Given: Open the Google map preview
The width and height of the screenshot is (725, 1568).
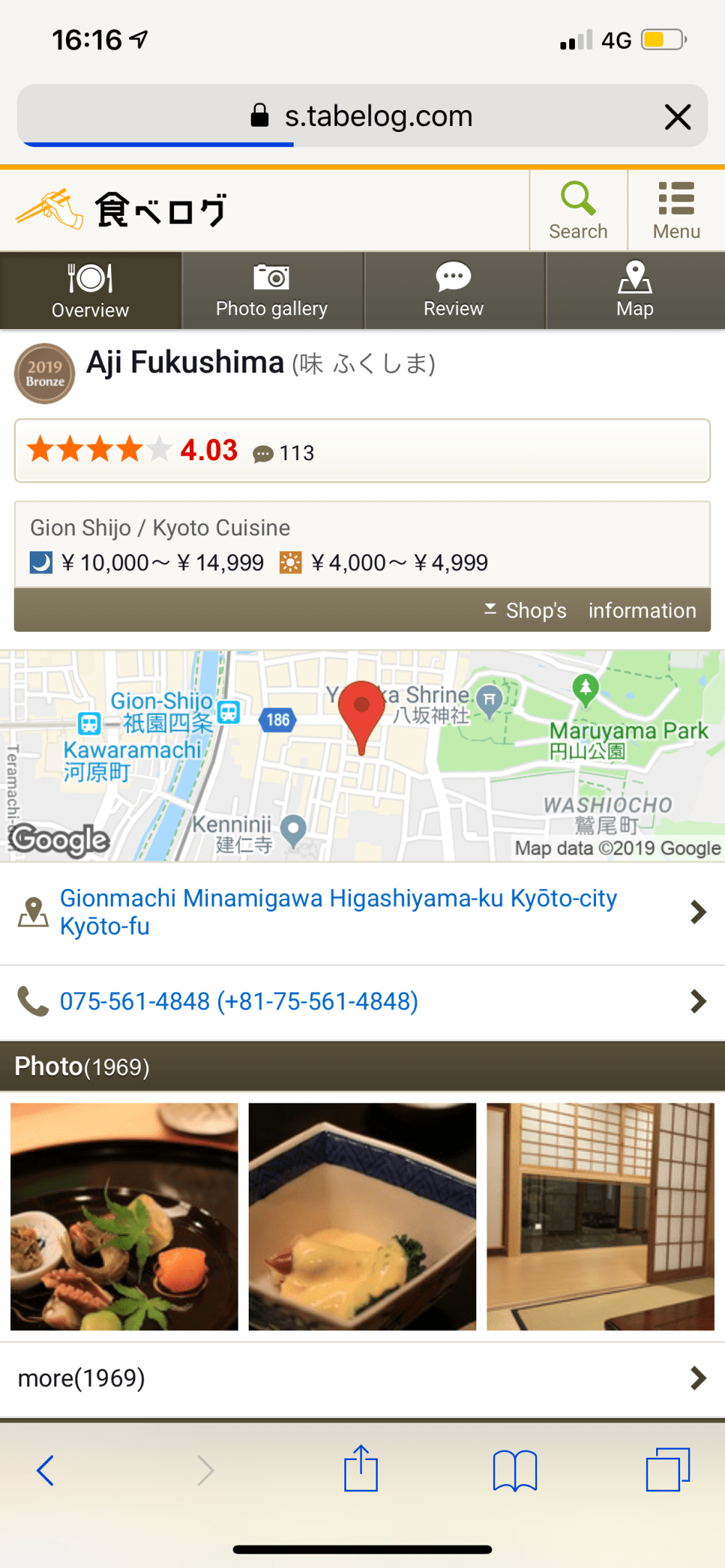Looking at the screenshot, I should (362, 756).
